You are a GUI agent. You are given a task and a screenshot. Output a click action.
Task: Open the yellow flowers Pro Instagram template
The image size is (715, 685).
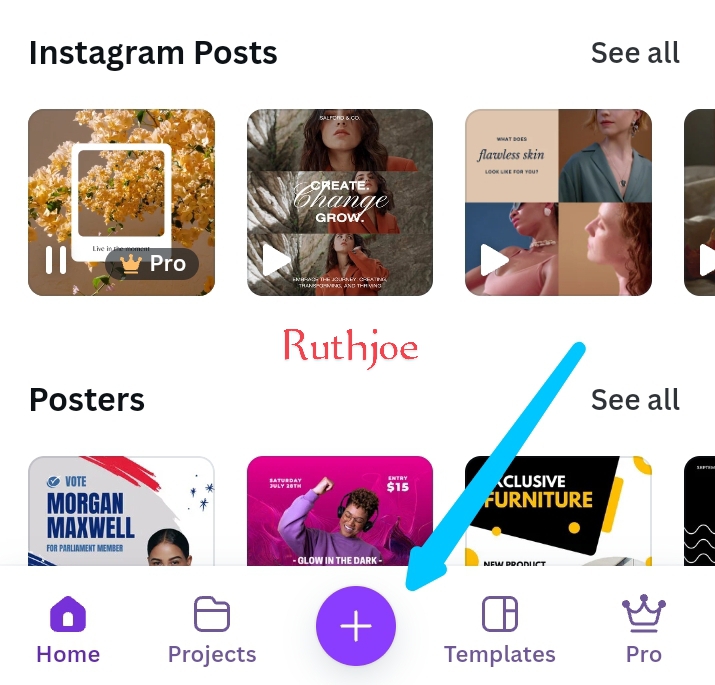[121, 202]
